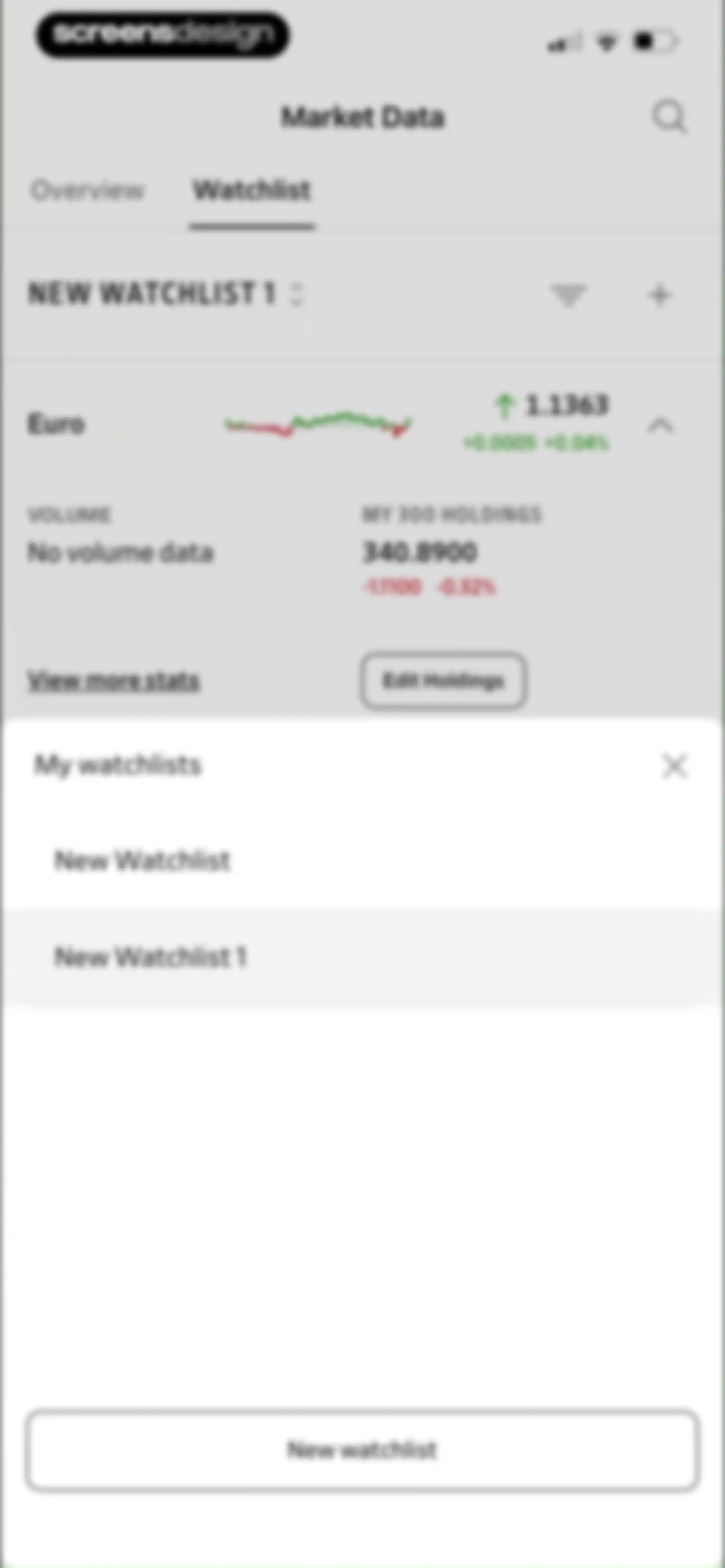Open the NEW WATCHLIST 1 selector
This screenshot has height=1568, width=725.
click(166, 293)
